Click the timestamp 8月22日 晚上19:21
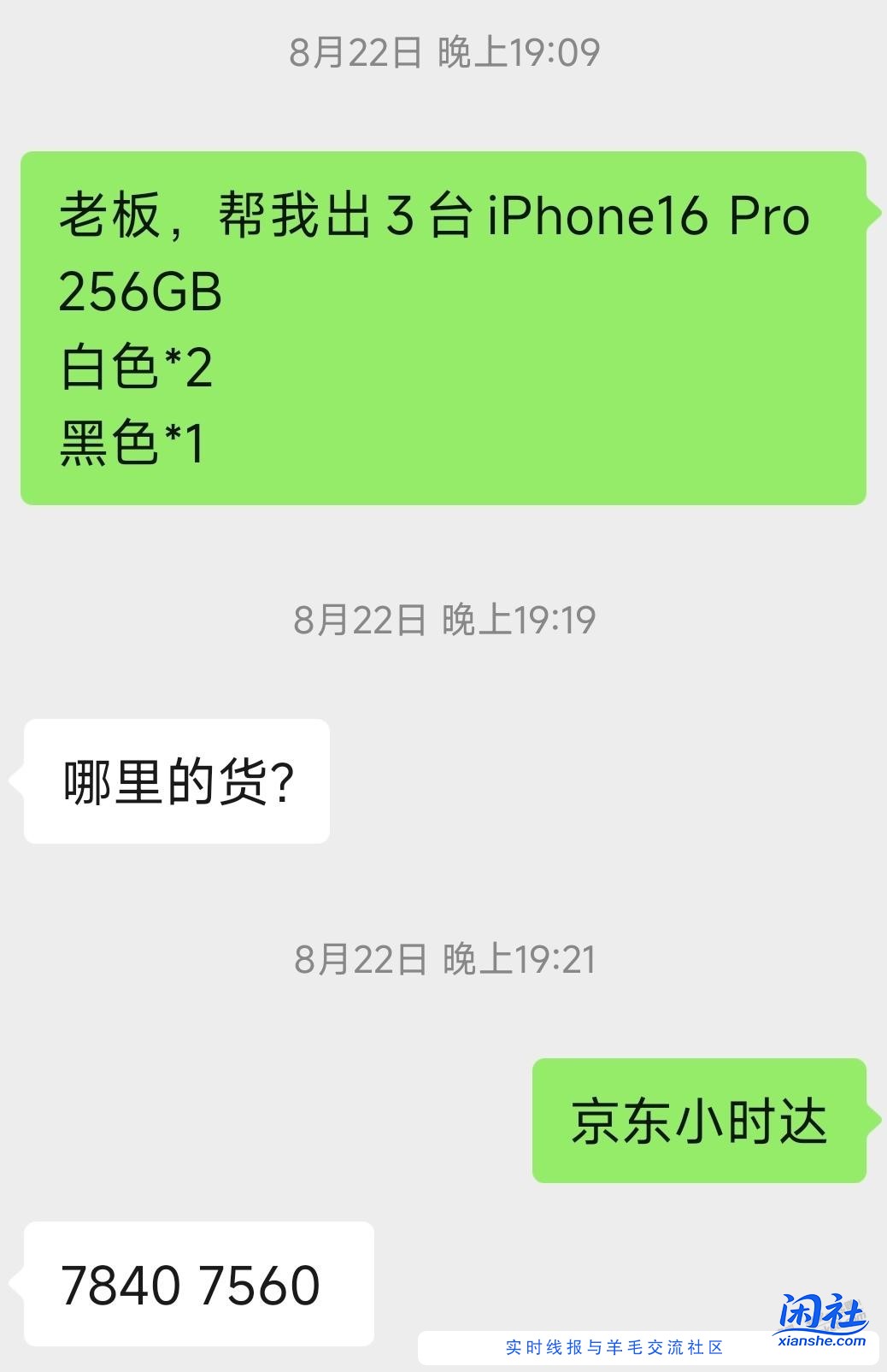 tap(443, 960)
